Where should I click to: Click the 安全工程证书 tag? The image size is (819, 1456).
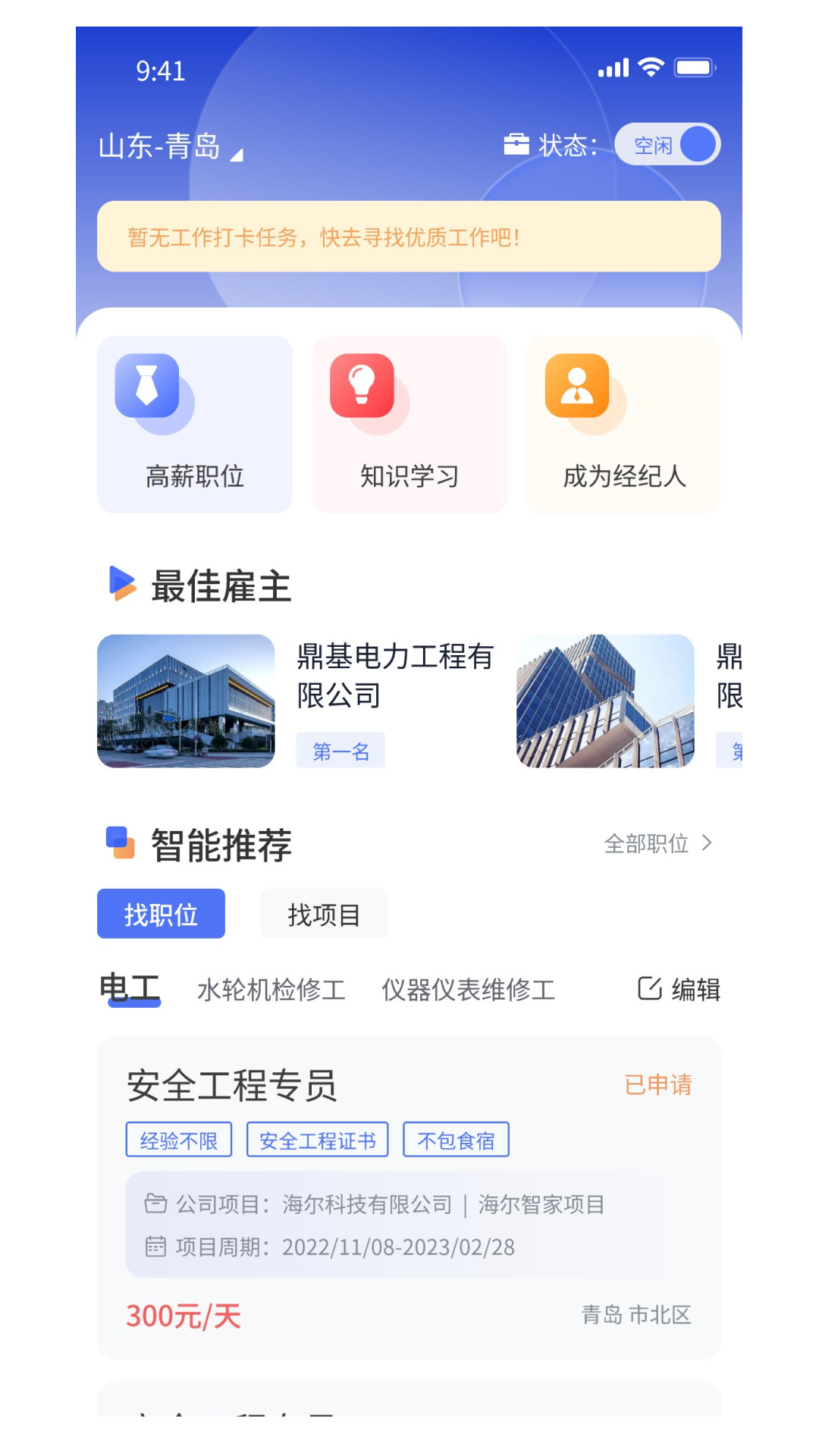pos(317,1138)
